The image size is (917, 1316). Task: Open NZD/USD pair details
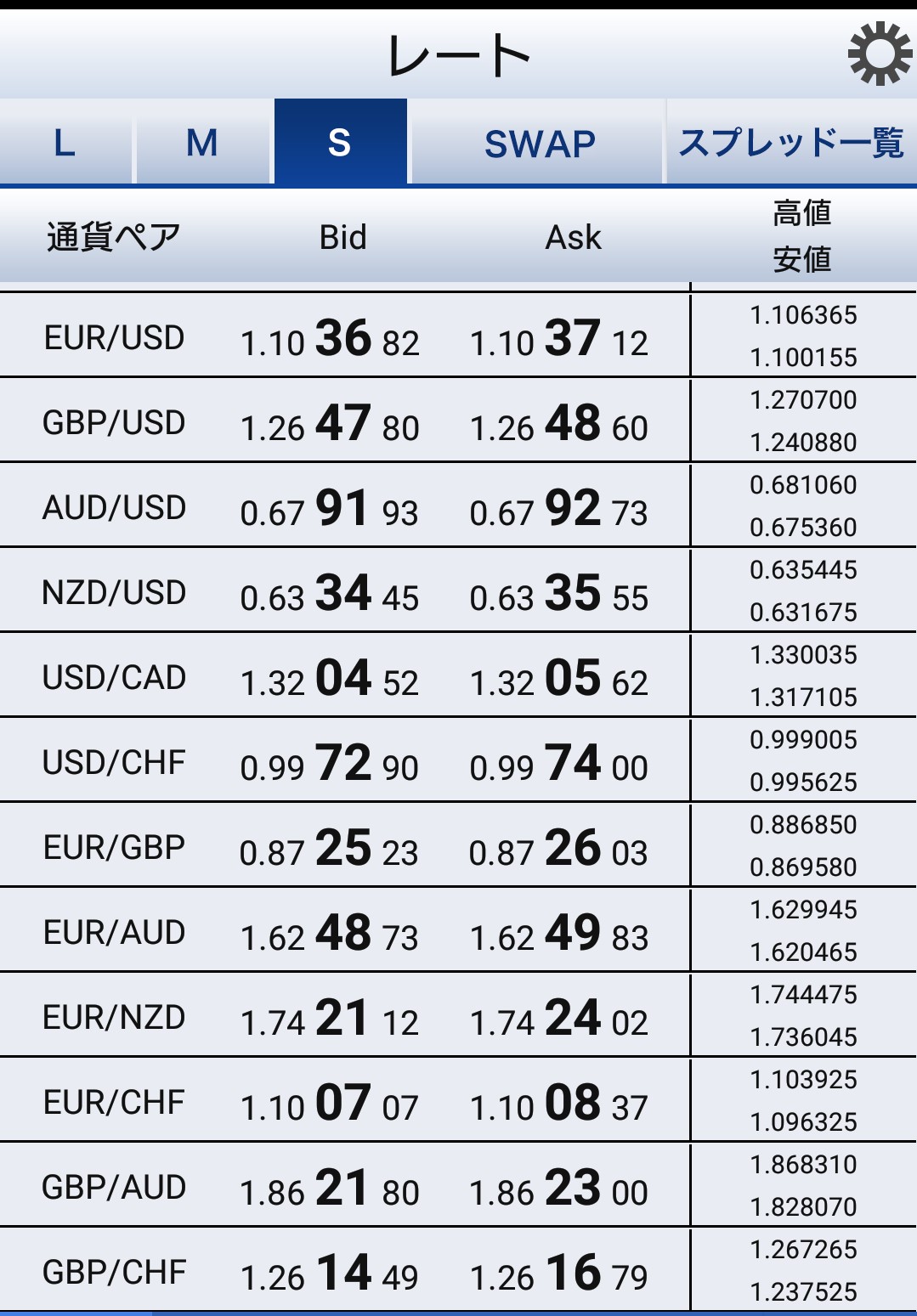click(114, 592)
